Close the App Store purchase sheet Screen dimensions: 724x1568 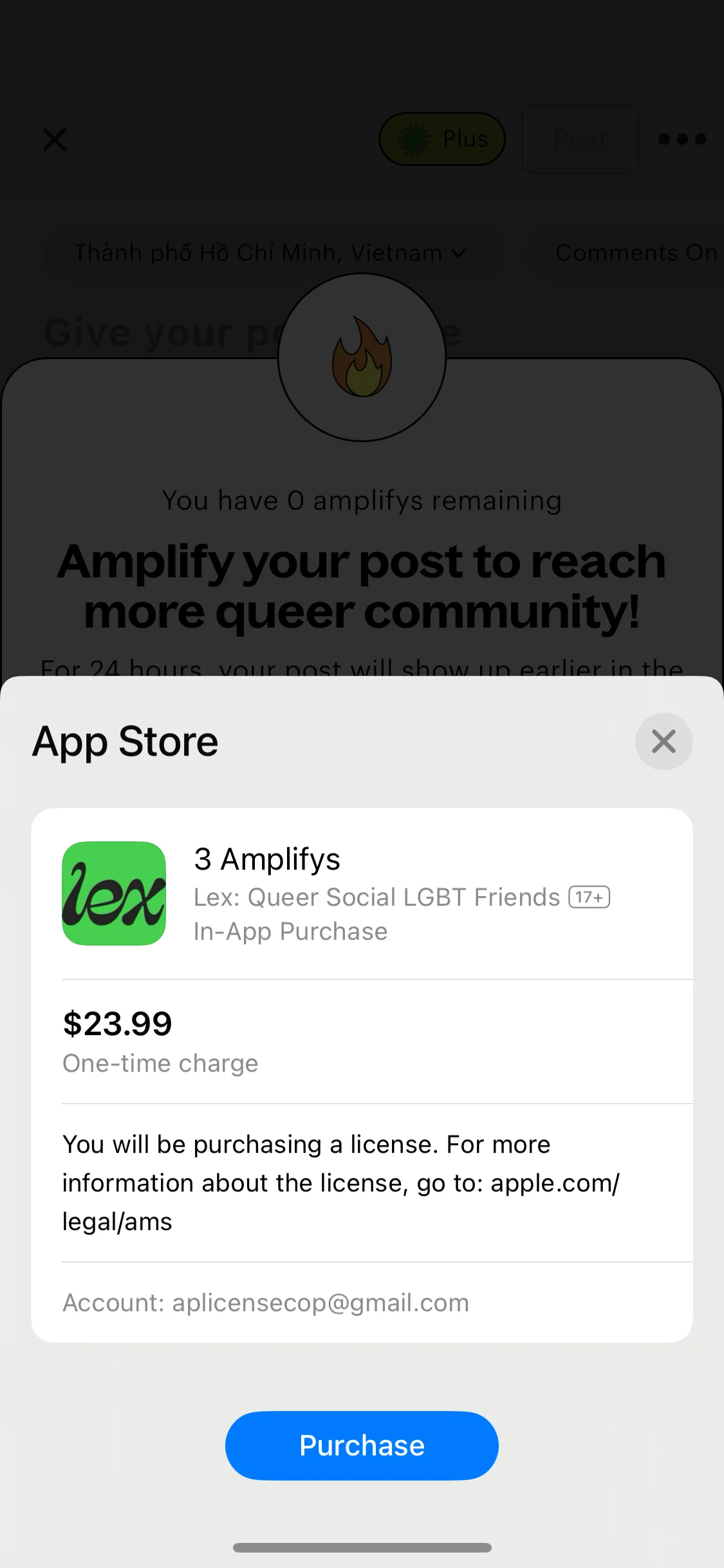664,742
